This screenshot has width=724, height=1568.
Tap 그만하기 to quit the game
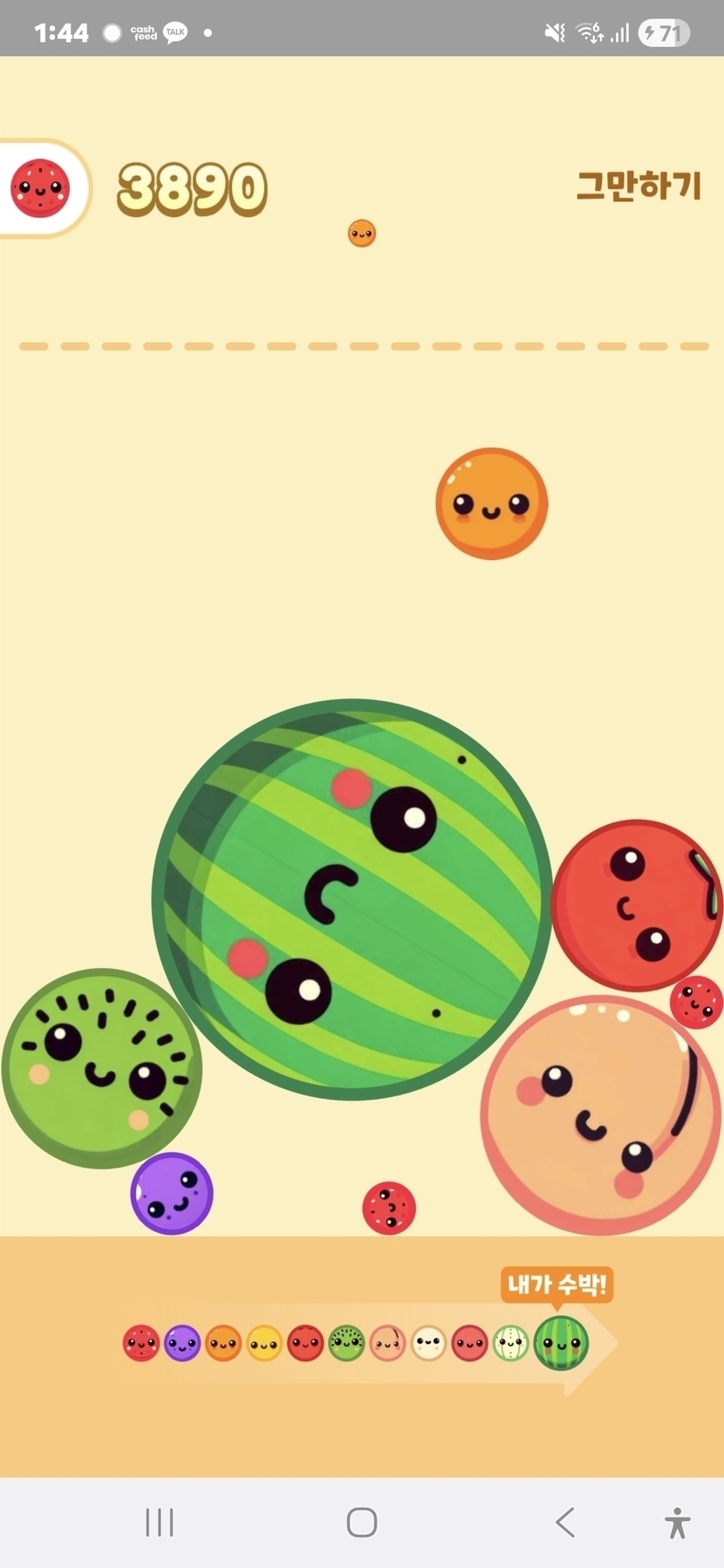[x=639, y=186]
